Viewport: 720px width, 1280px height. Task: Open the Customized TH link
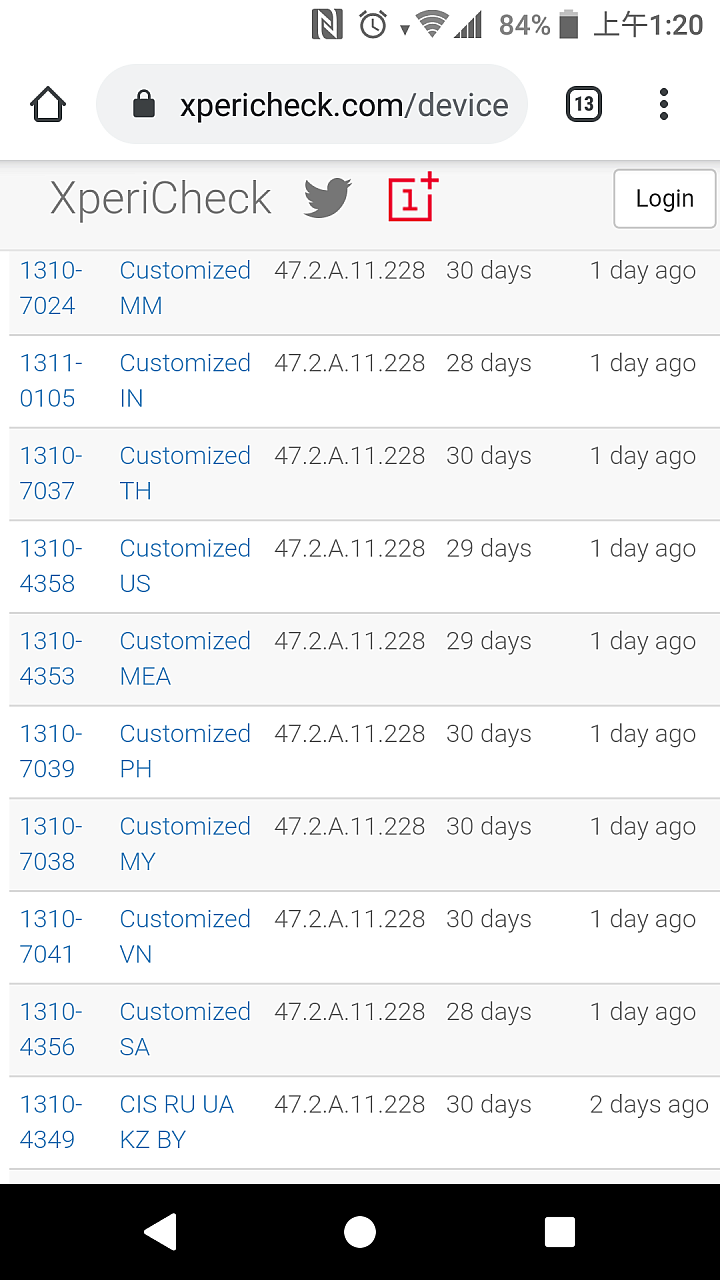184,473
